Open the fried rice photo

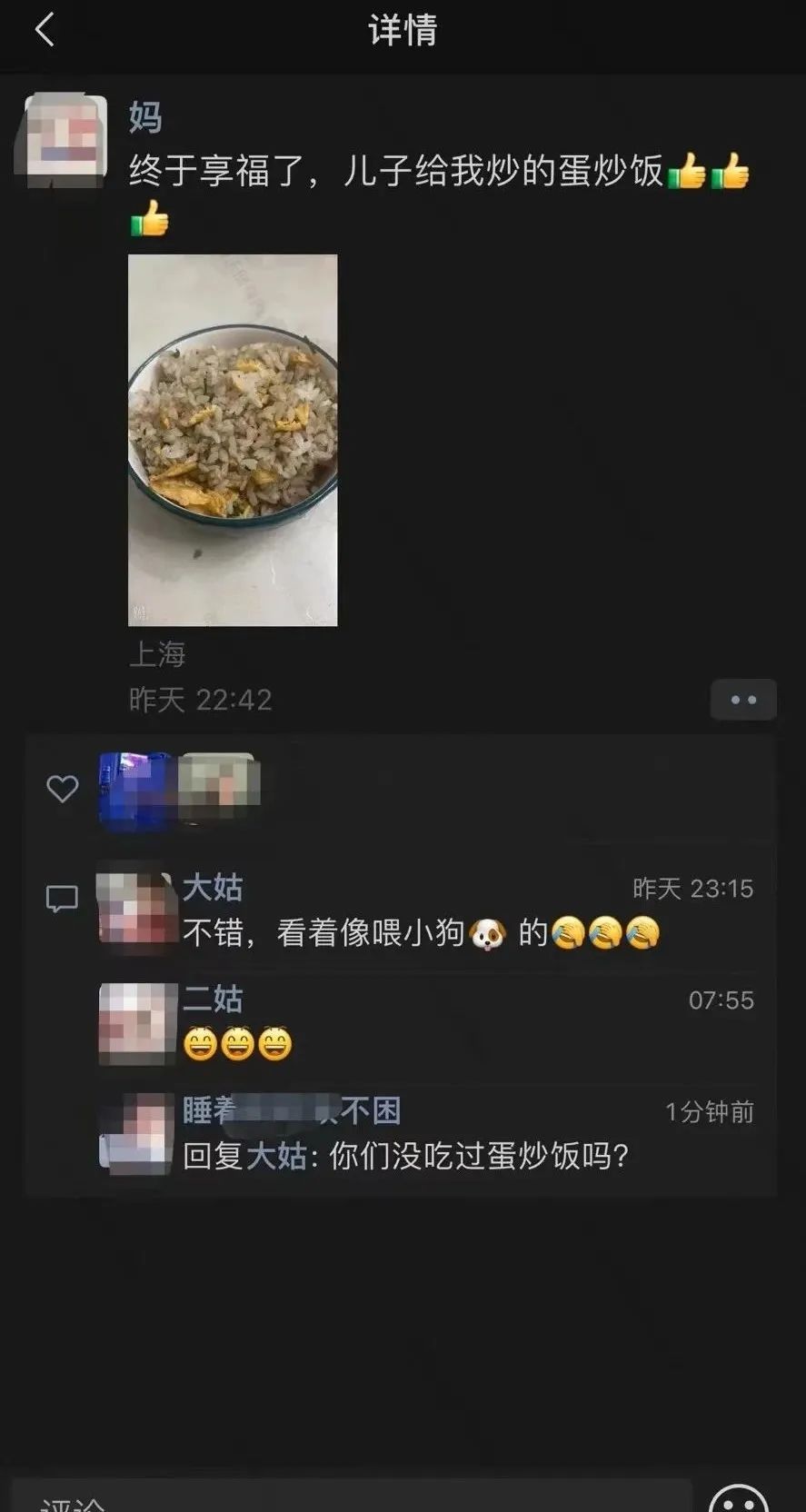[x=233, y=440]
